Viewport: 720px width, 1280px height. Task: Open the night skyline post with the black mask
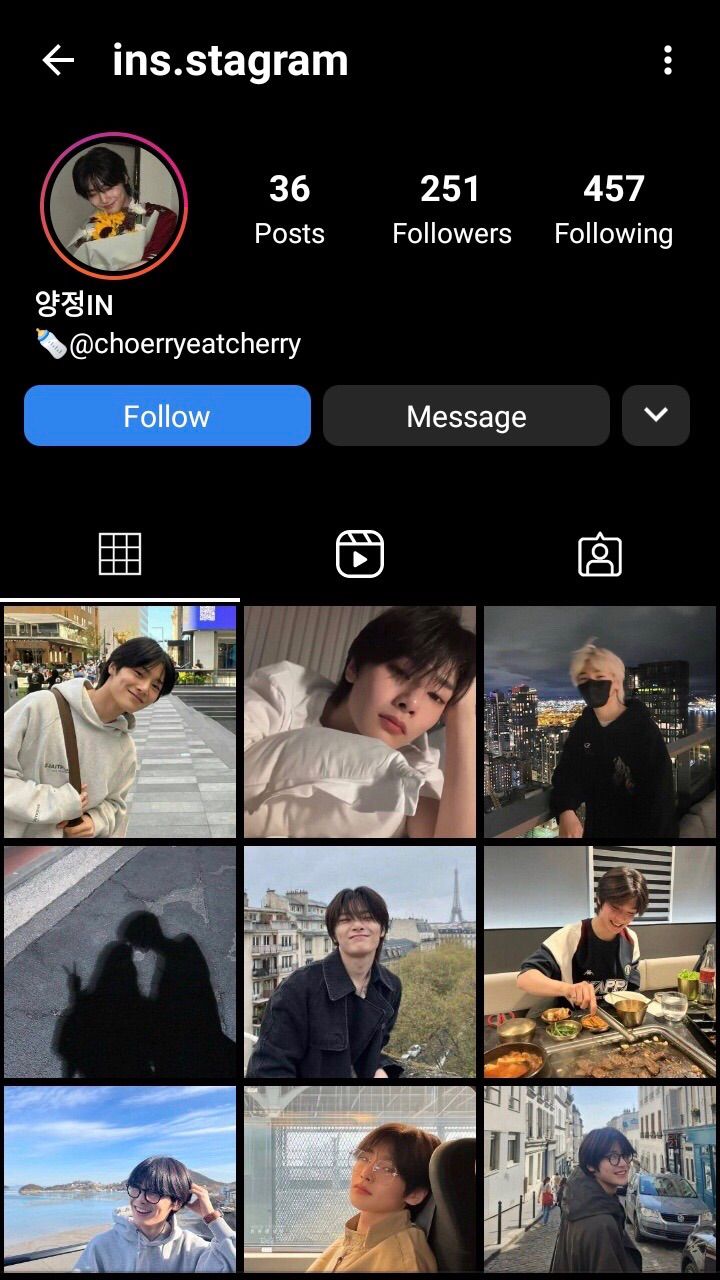point(600,721)
